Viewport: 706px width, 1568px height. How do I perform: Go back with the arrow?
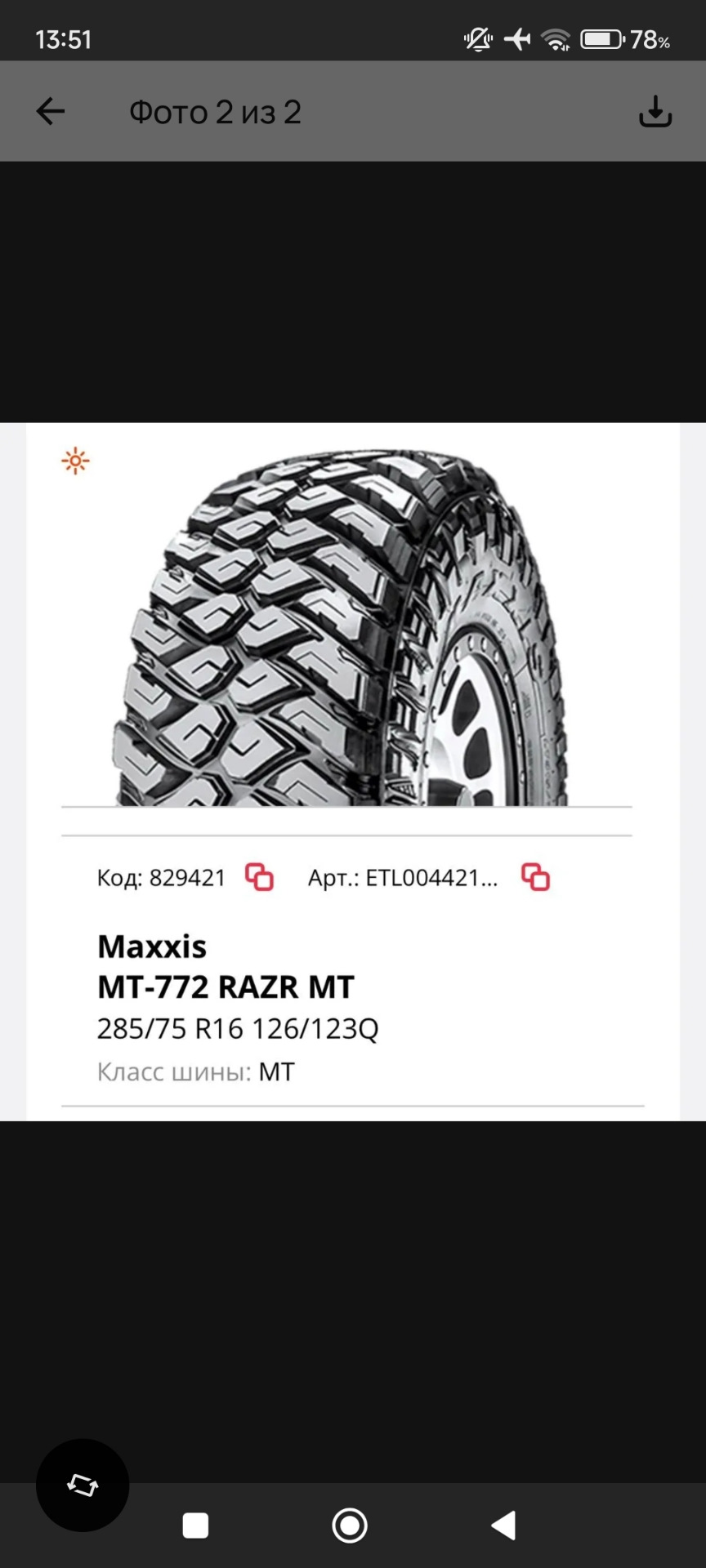point(51,111)
